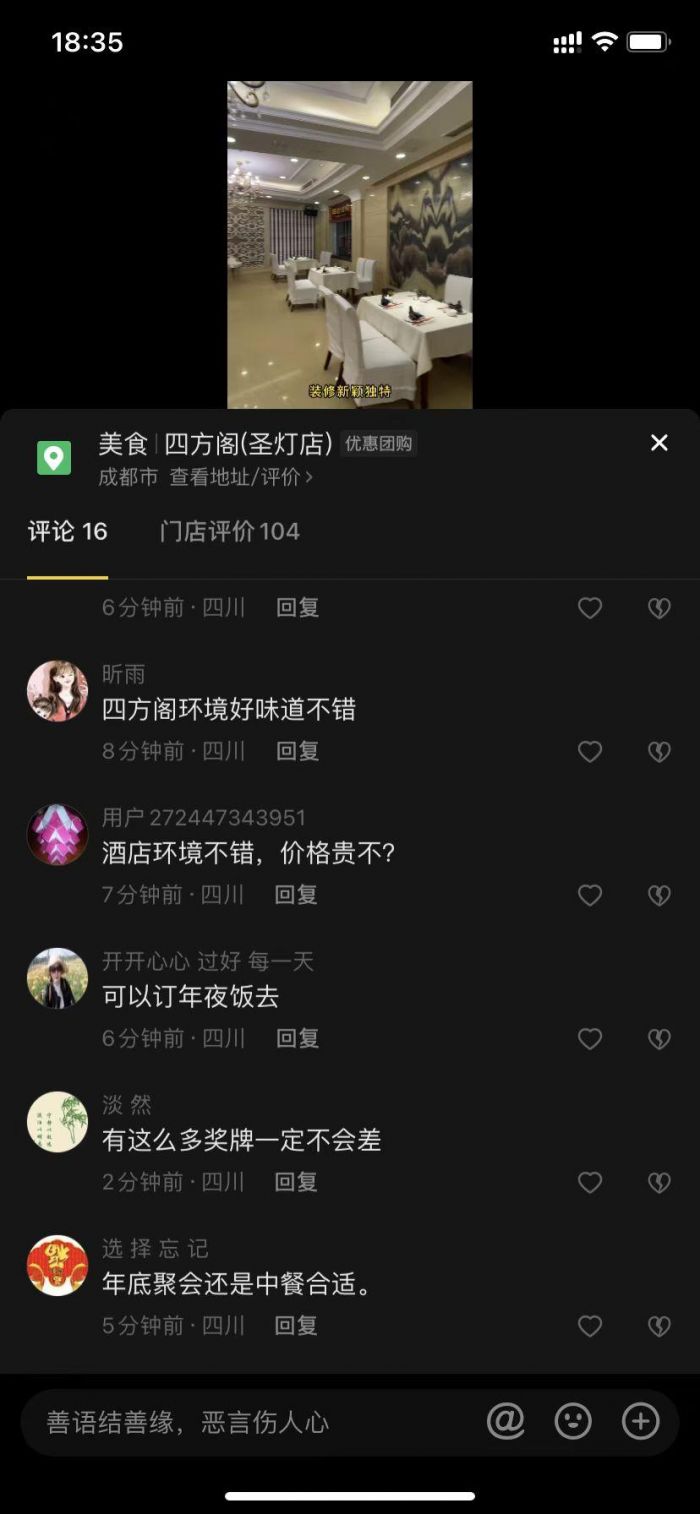
Task: Dislike 淡然's comment
Action: [659, 1183]
